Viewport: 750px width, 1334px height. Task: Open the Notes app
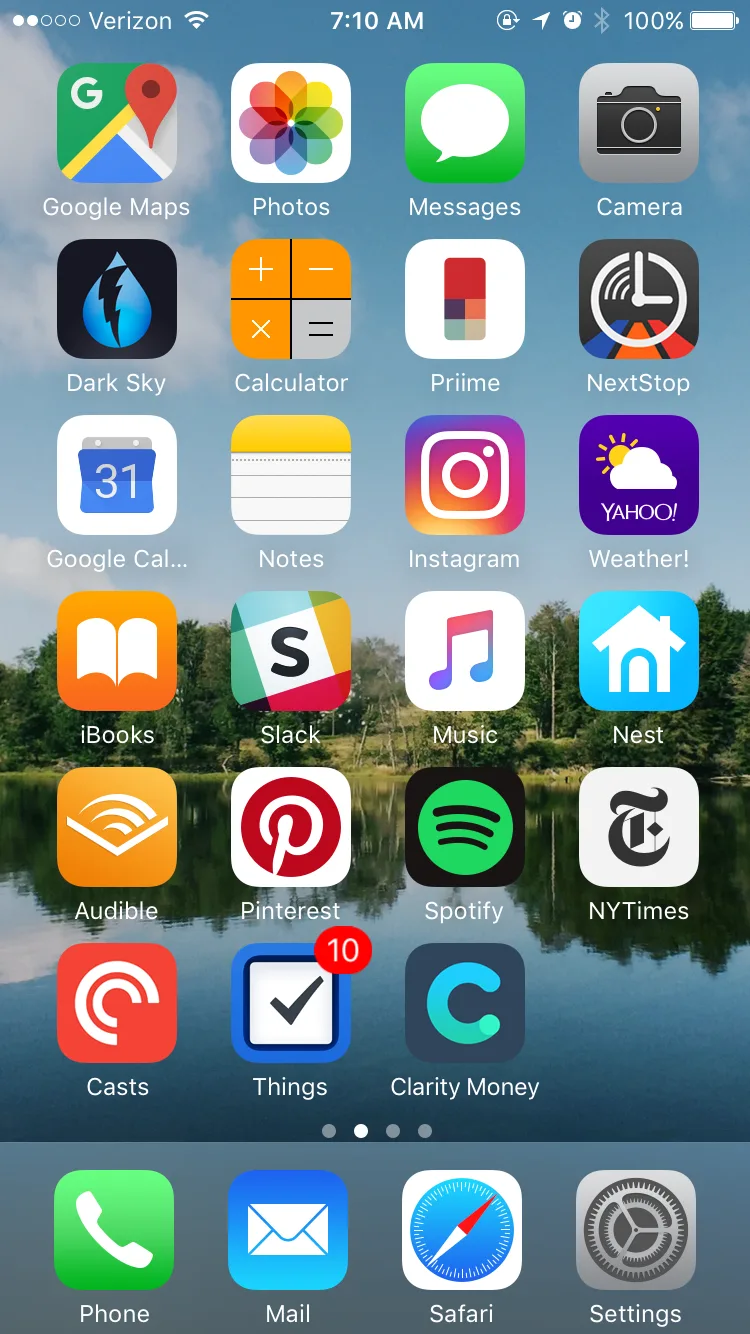click(291, 475)
